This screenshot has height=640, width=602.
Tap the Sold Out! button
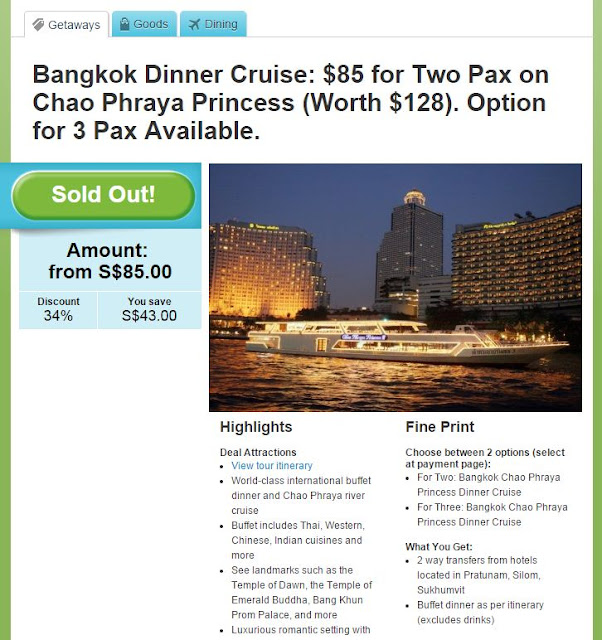[102, 194]
